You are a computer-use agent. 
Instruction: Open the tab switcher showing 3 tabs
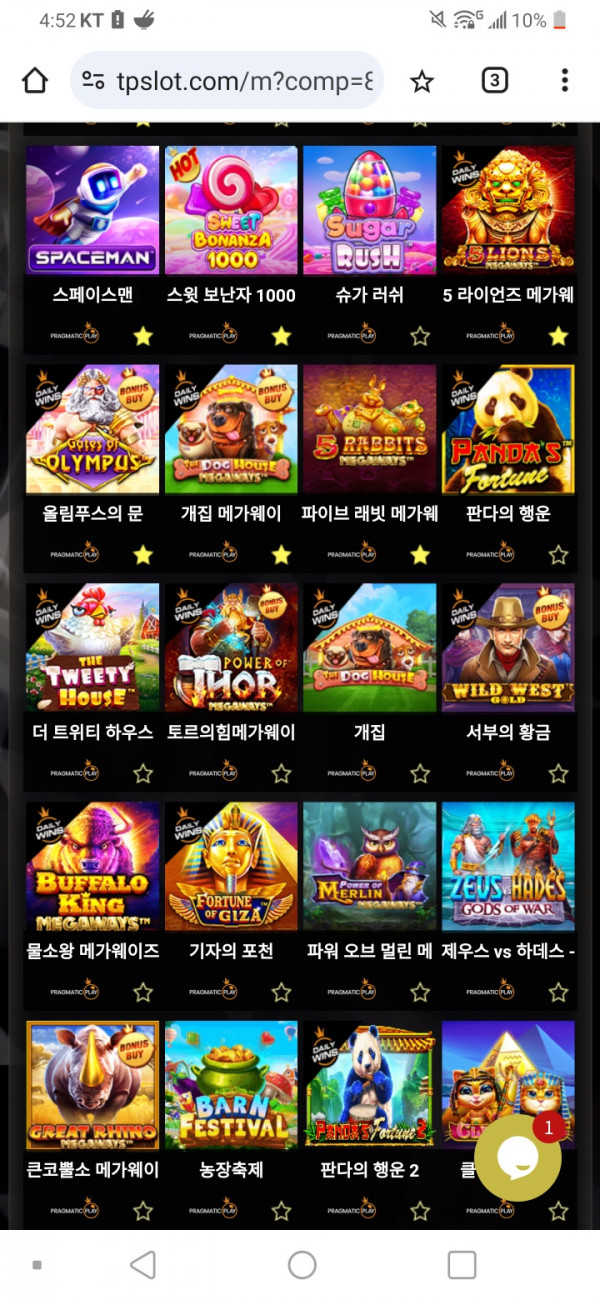494,81
